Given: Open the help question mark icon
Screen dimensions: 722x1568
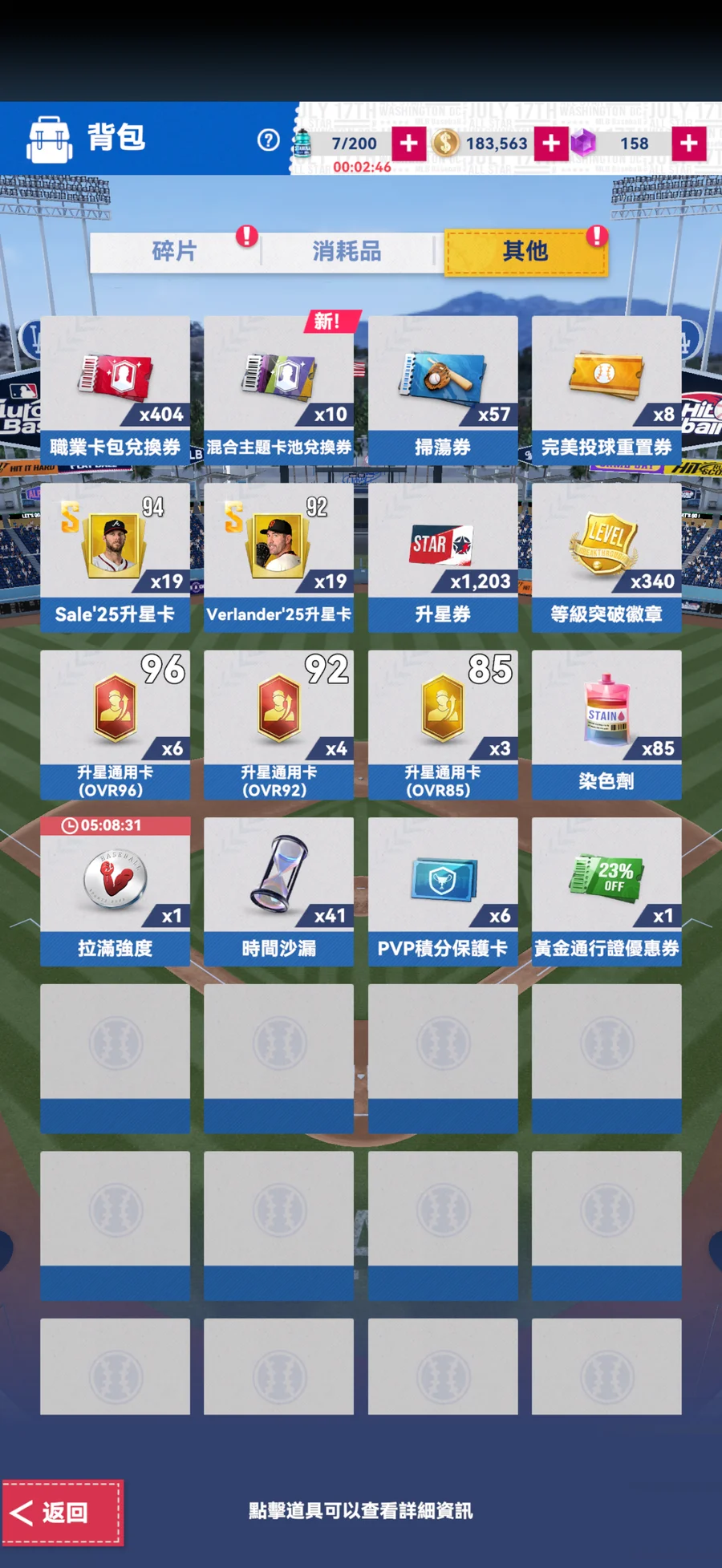Looking at the screenshot, I should coord(268,140).
